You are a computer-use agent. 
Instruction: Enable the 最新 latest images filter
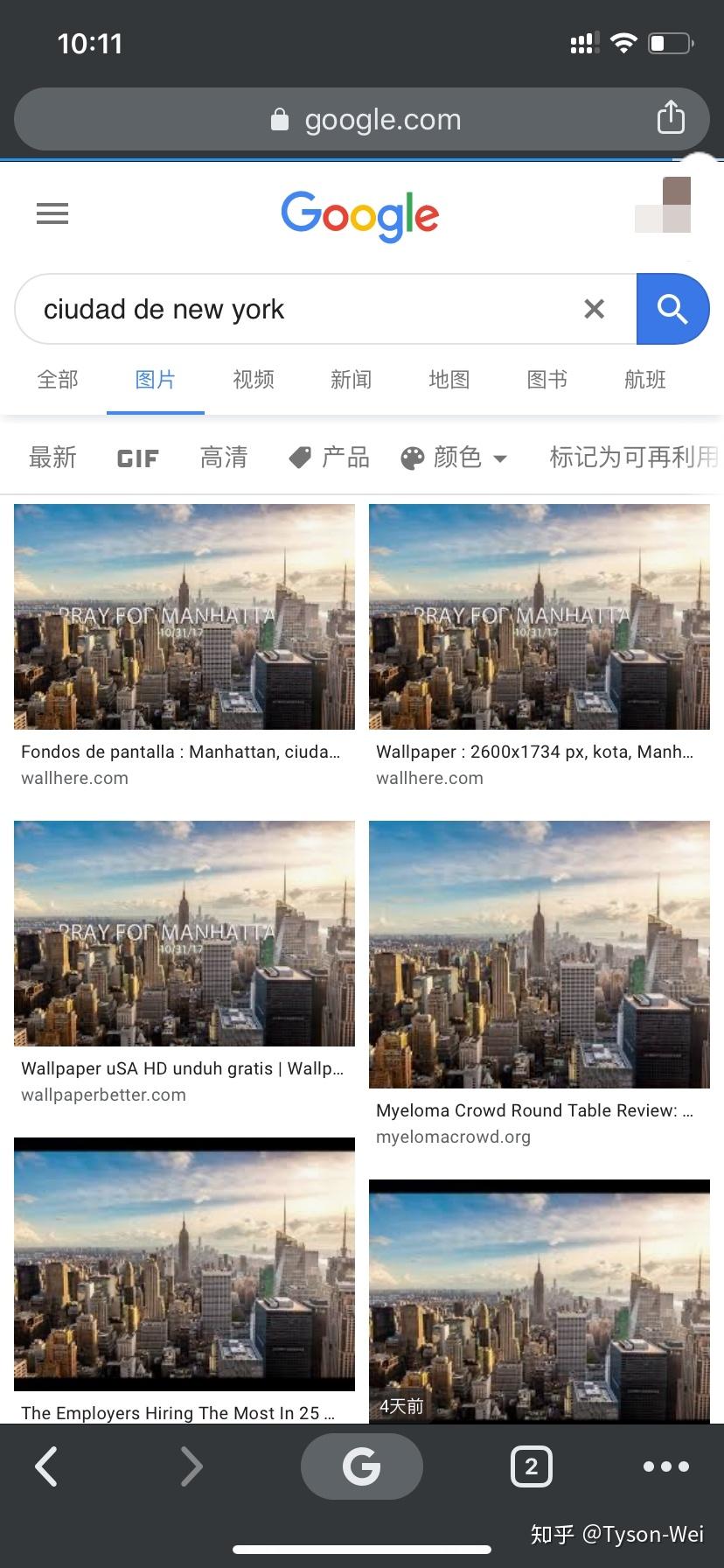pyautogui.click(x=53, y=457)
